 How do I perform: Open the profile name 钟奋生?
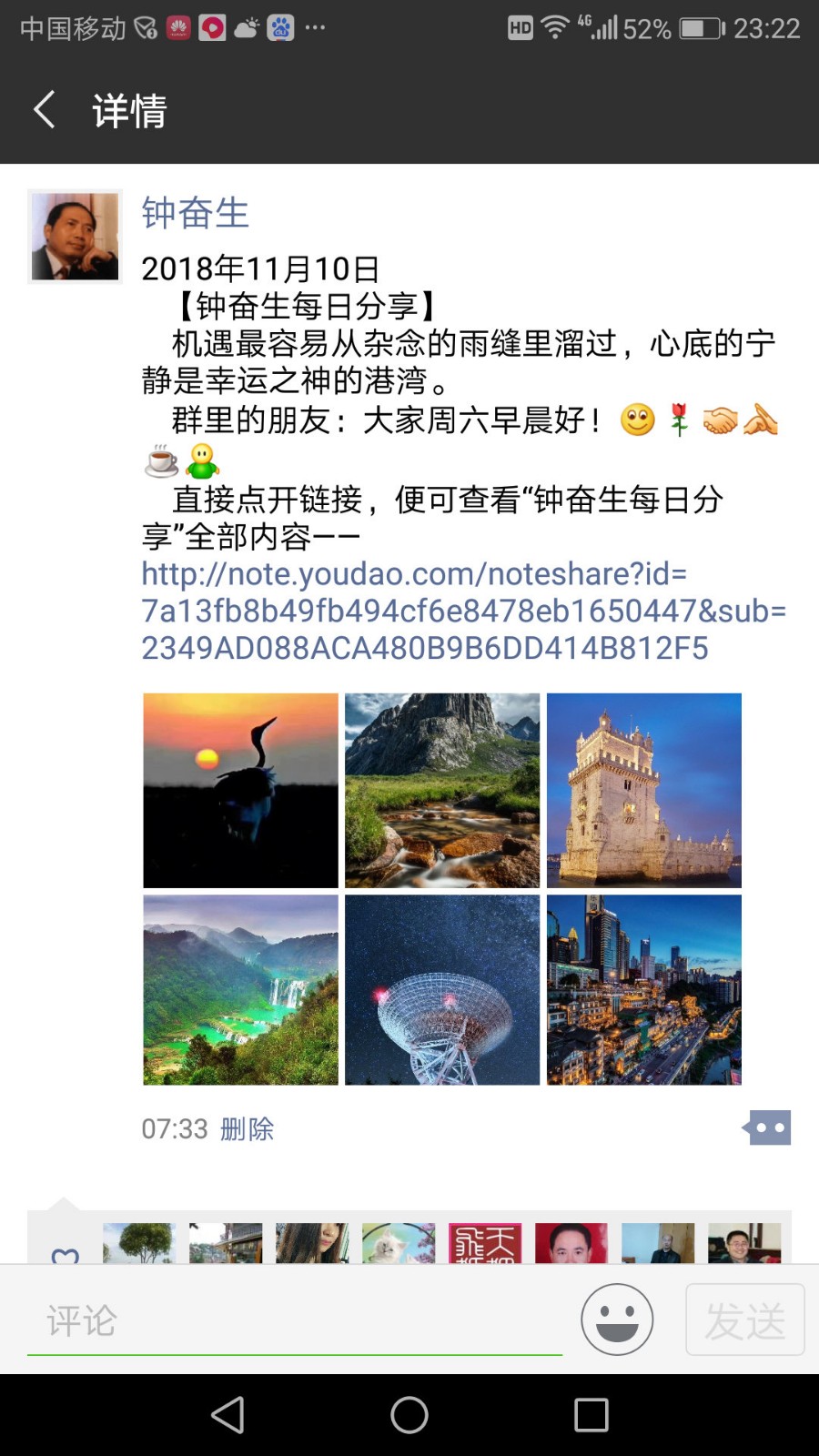tap(195, 213)
